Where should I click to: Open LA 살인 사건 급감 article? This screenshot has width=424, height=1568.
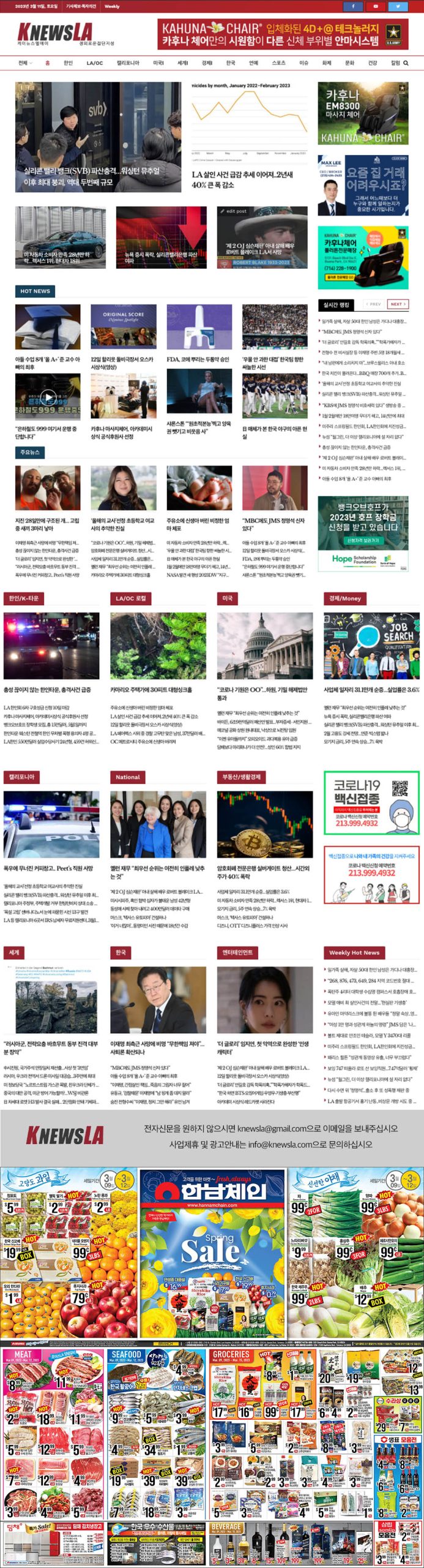click(242, 179)
